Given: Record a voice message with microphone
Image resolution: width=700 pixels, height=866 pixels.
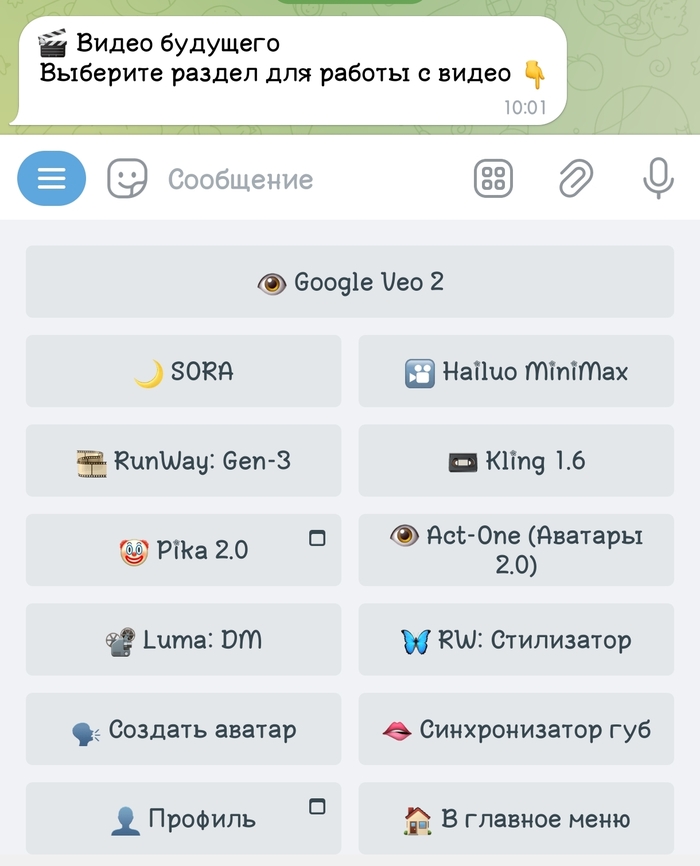Looking at the screenshot, I should tap(657, 179).
